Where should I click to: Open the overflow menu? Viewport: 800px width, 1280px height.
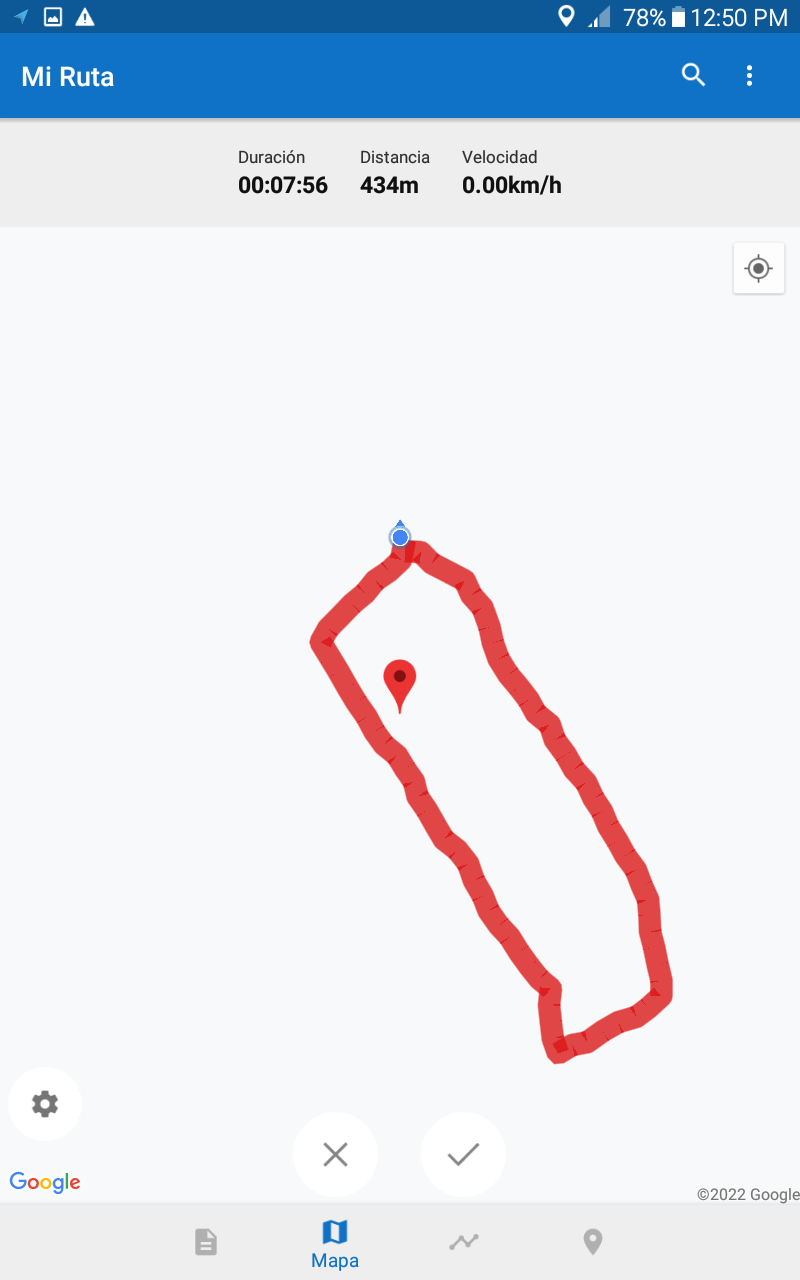(x=749, y=75)
